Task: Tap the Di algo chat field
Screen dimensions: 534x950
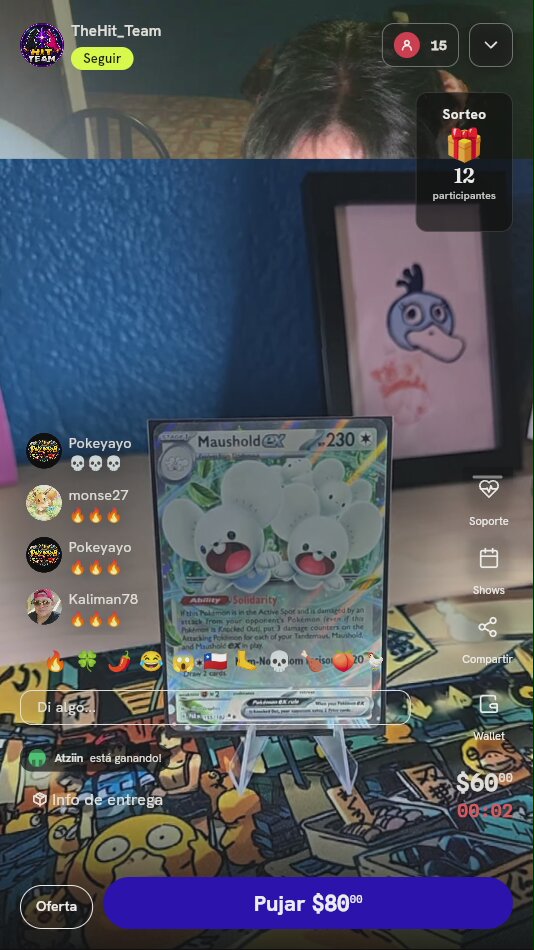Action: tap(215, 707)
